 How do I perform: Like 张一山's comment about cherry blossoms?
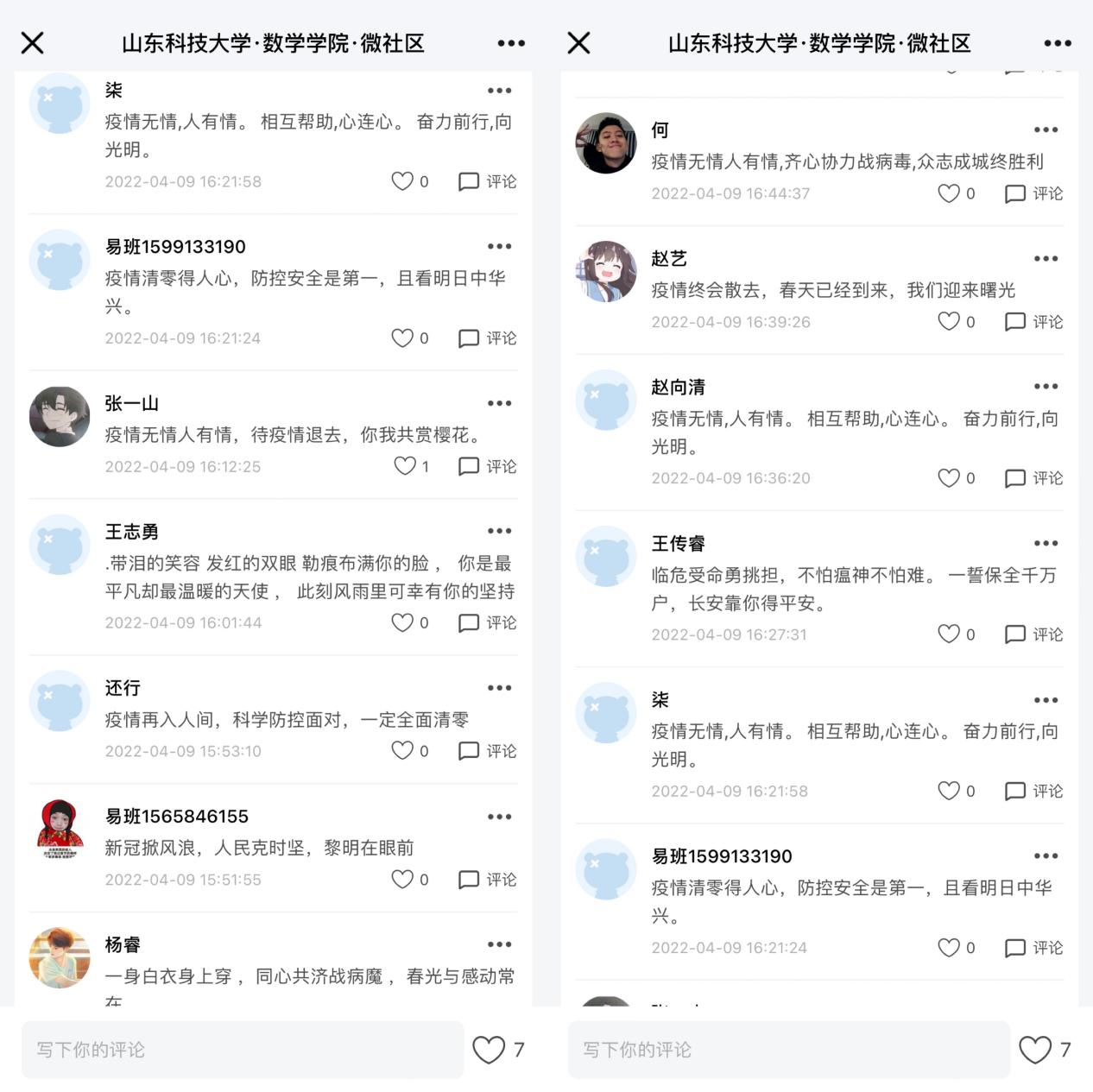pyautogui.click(x=405, y=466)
